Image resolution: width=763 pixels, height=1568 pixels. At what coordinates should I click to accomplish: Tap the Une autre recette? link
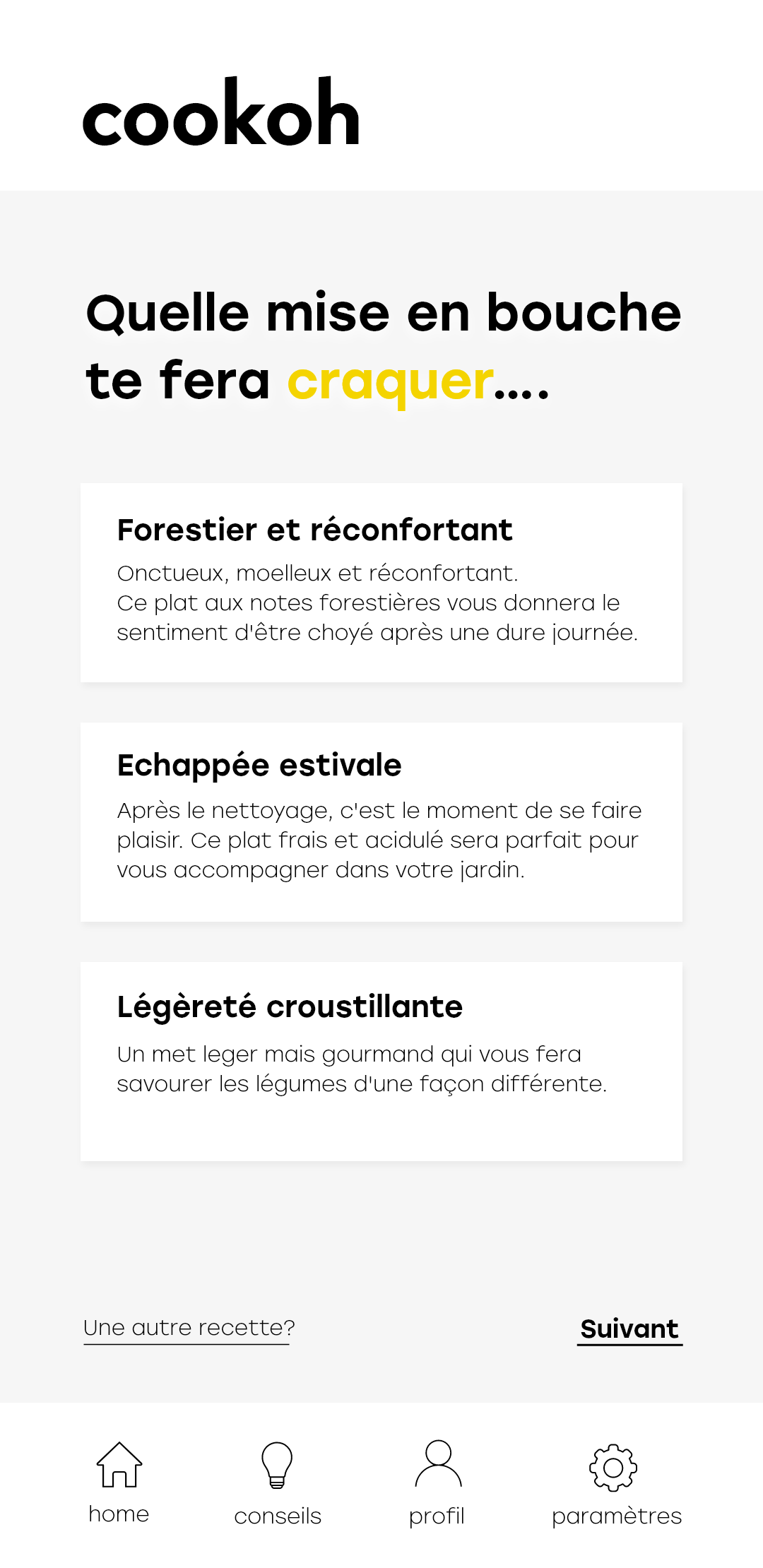click(189, 1328)
